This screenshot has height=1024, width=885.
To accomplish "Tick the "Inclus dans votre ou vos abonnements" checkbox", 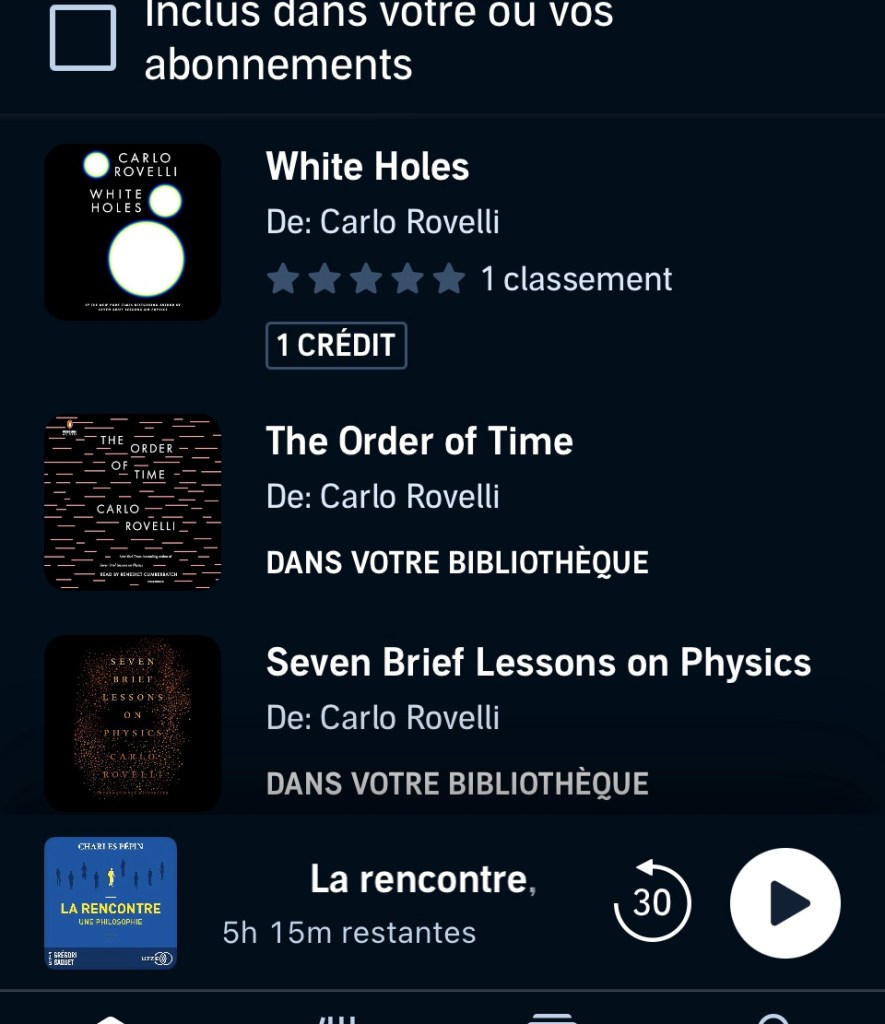I will click(83, 38).
